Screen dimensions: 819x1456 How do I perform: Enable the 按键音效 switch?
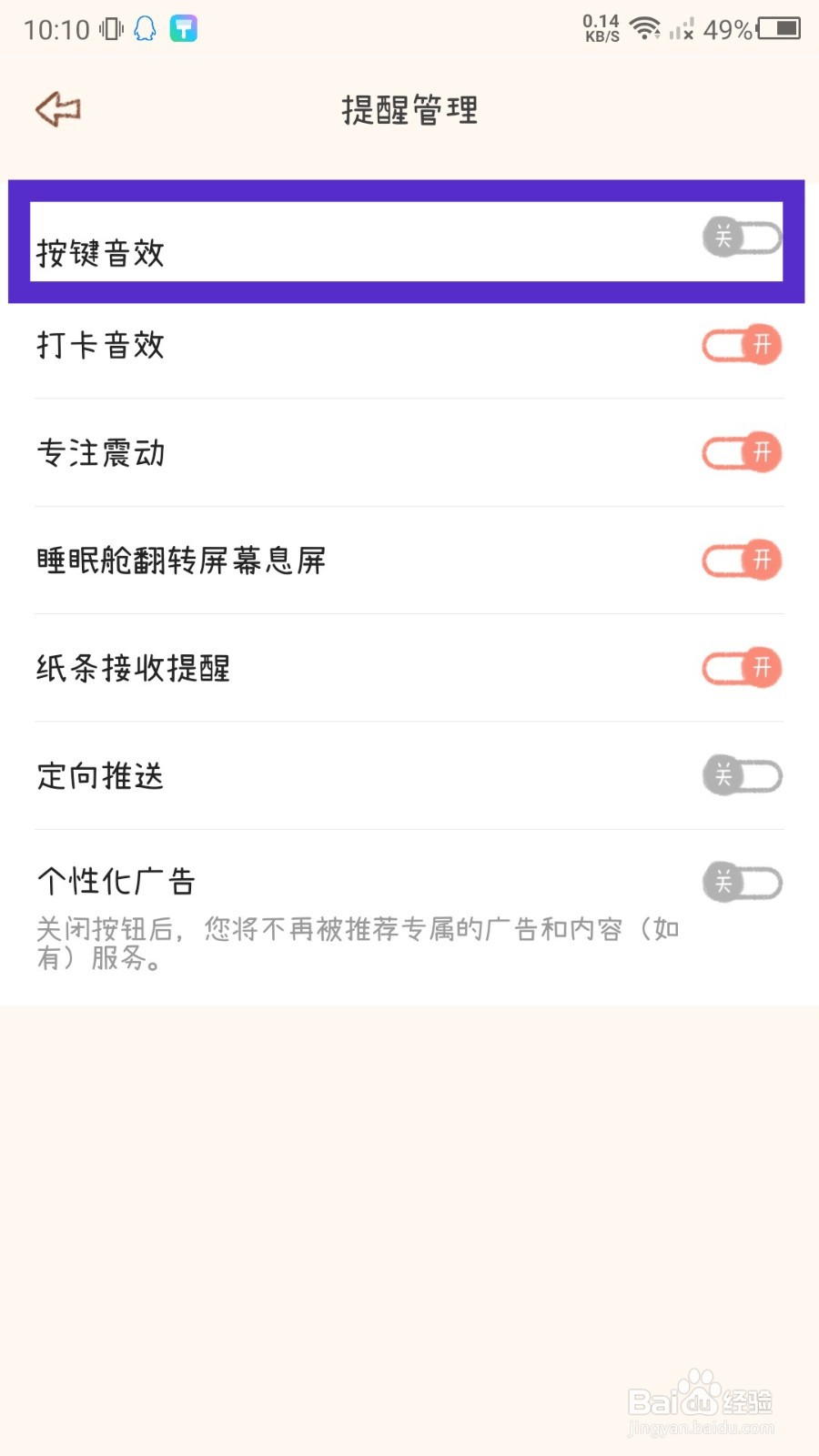click(x=742, y=238)
